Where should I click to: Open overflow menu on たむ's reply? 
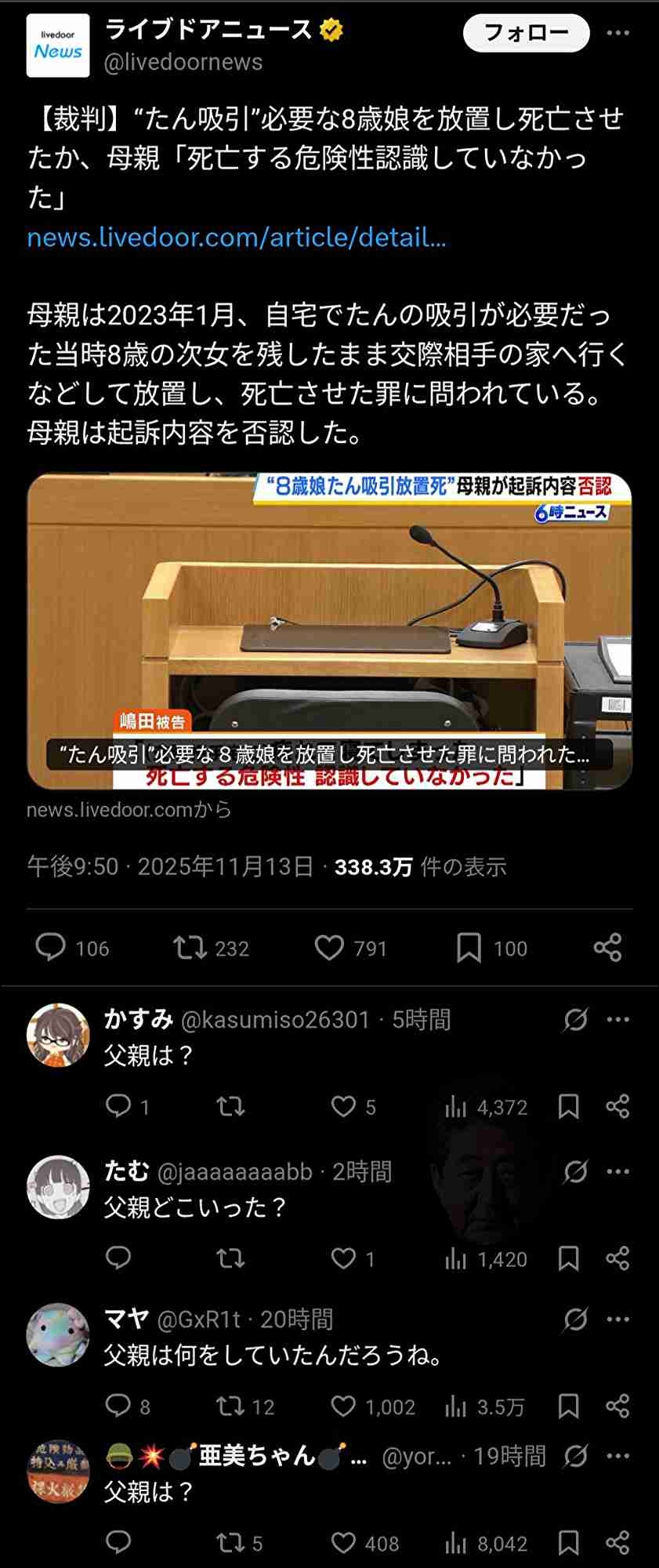pyautogui.click(x=618, y=1171)
